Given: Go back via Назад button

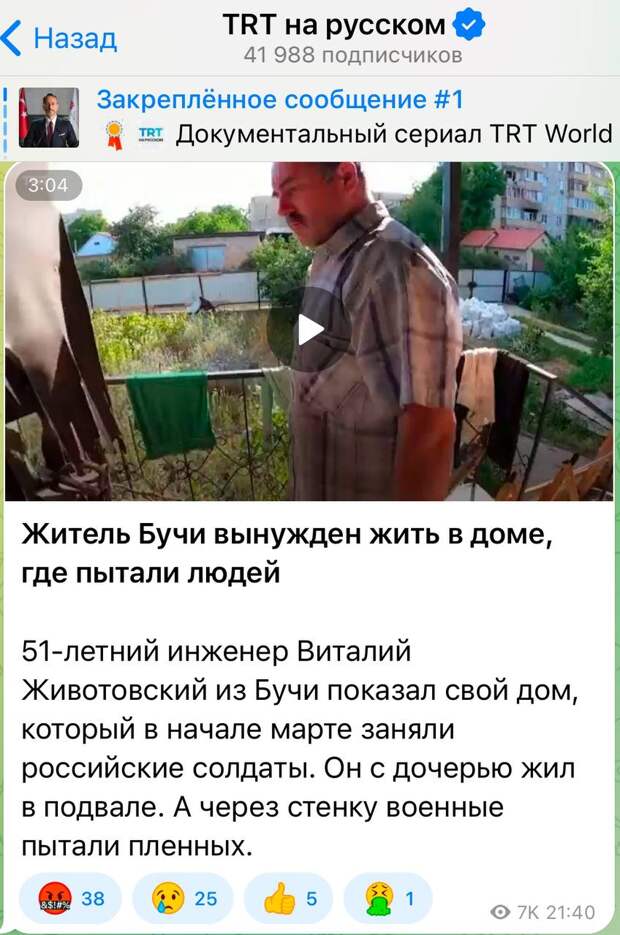Looking at the screenshot, I should [x=60, y=39].
